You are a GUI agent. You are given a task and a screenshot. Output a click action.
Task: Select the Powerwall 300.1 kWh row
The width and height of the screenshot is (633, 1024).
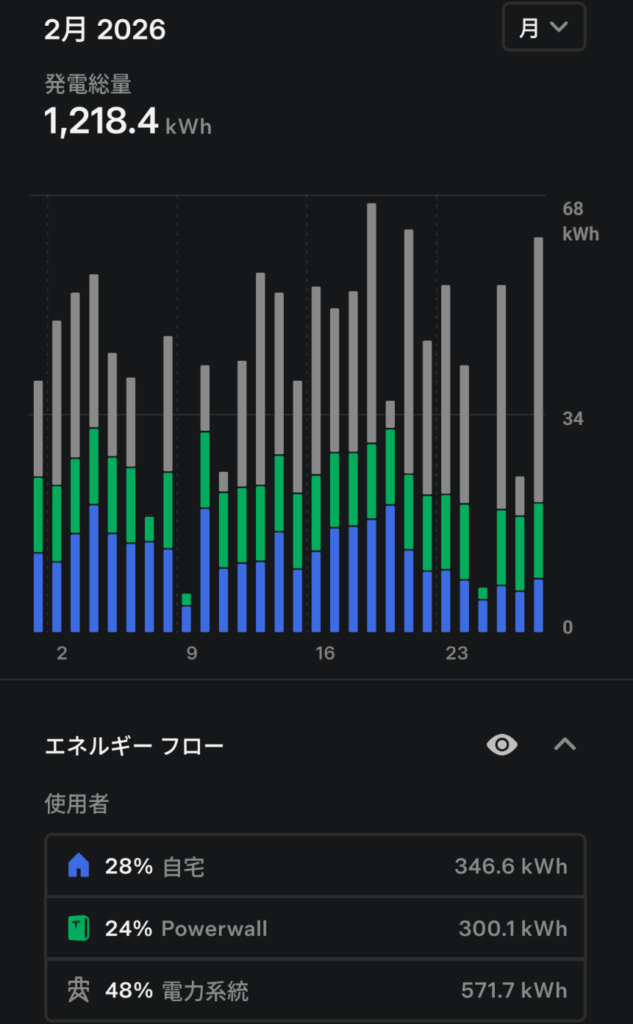315,928
